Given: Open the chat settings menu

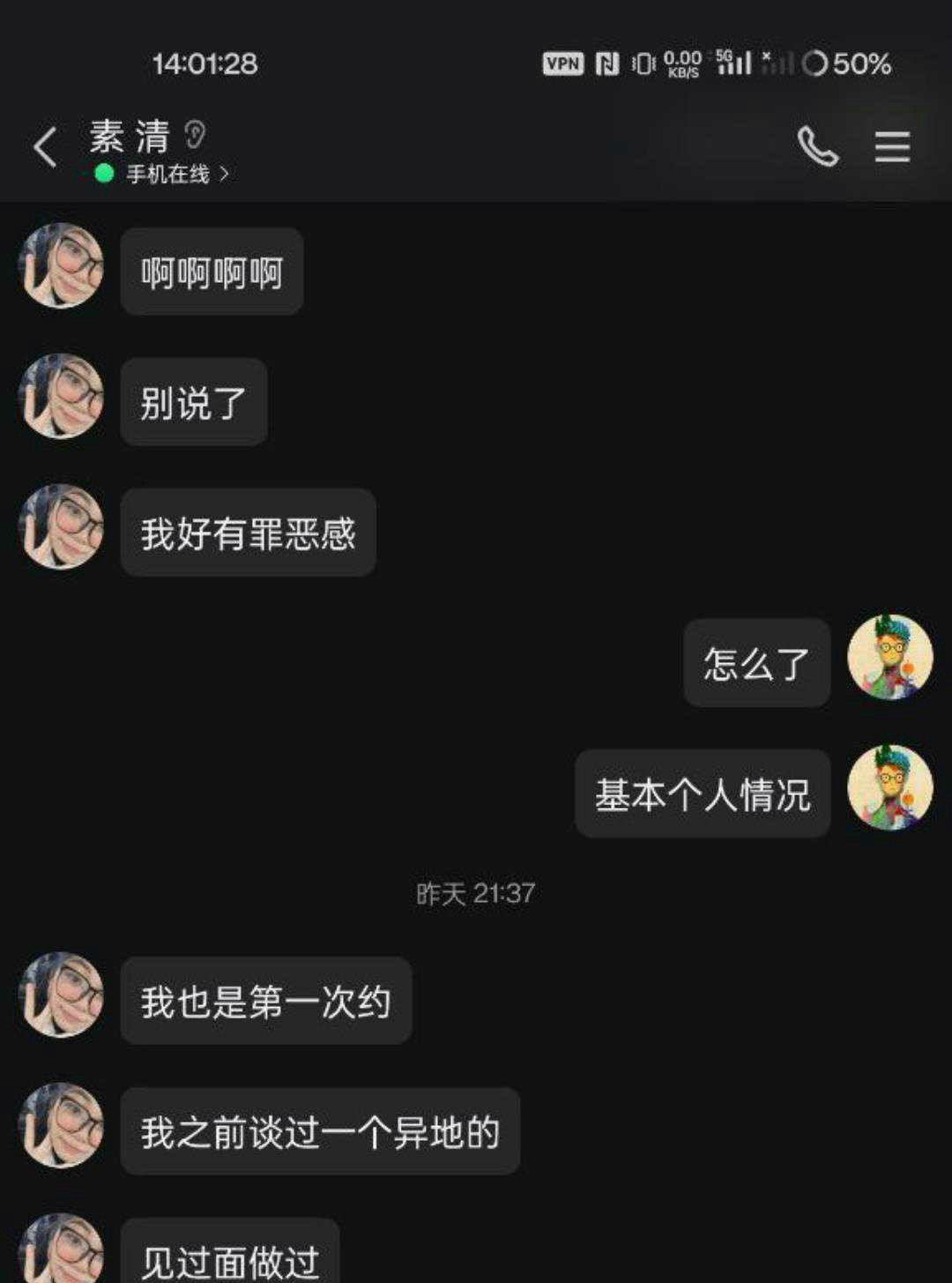Looking at the screenshot, I should [x=891, y=146].
